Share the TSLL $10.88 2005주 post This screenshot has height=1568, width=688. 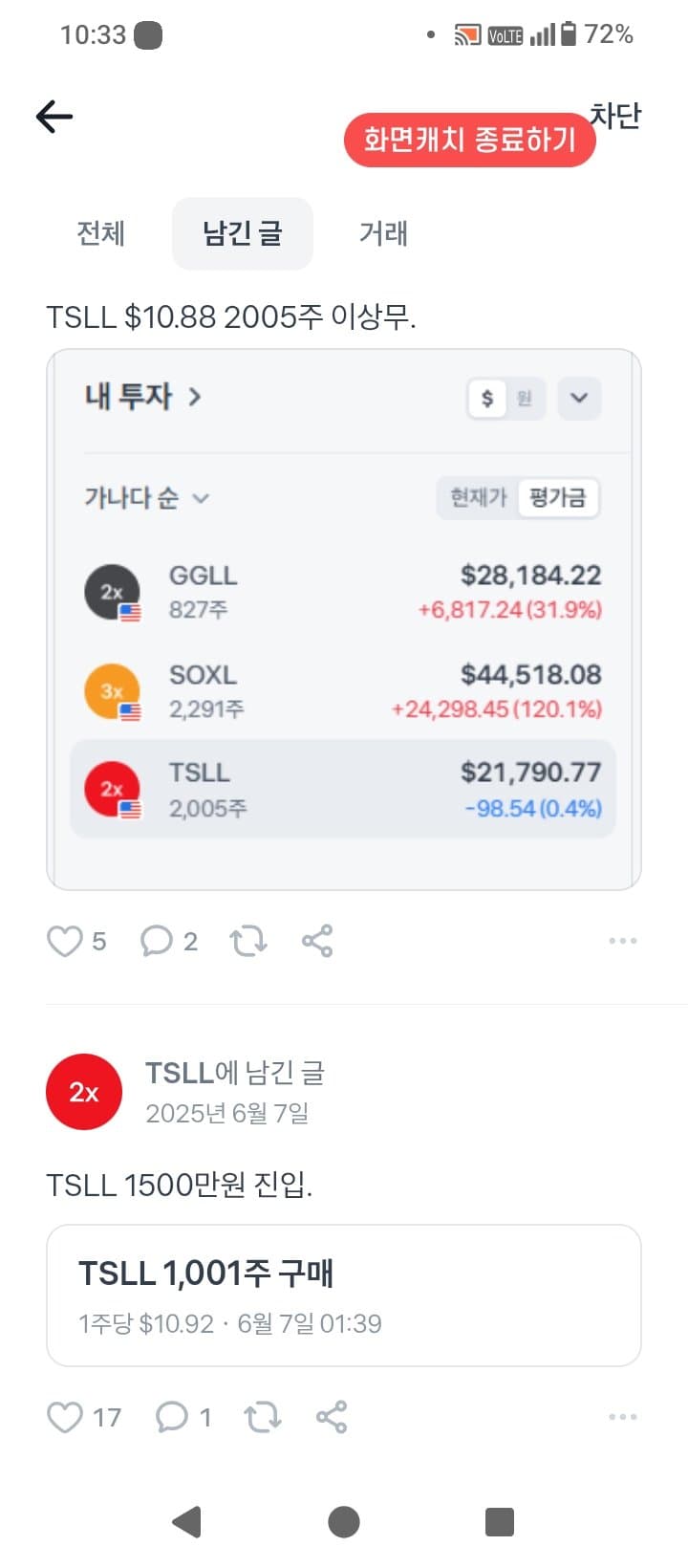click(x=317, y=942)
